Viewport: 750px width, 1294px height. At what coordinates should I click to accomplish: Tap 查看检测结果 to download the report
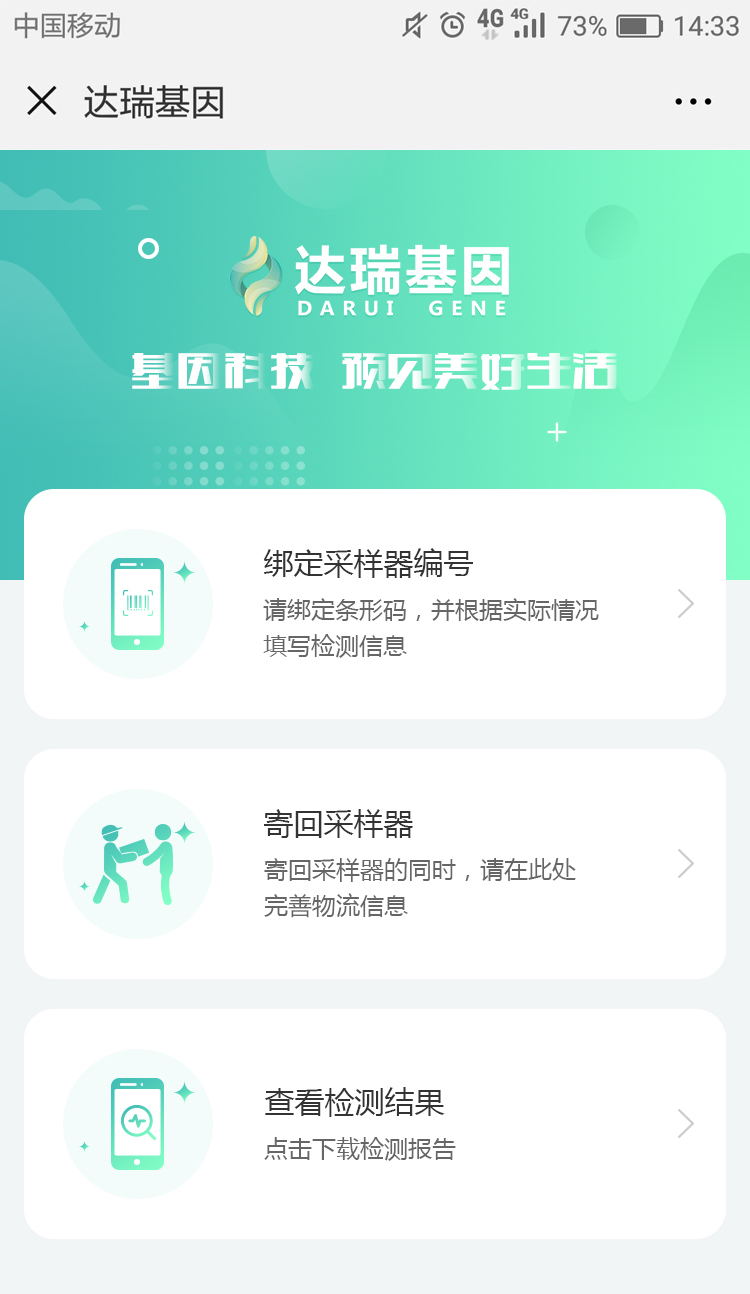[375, 1123]
